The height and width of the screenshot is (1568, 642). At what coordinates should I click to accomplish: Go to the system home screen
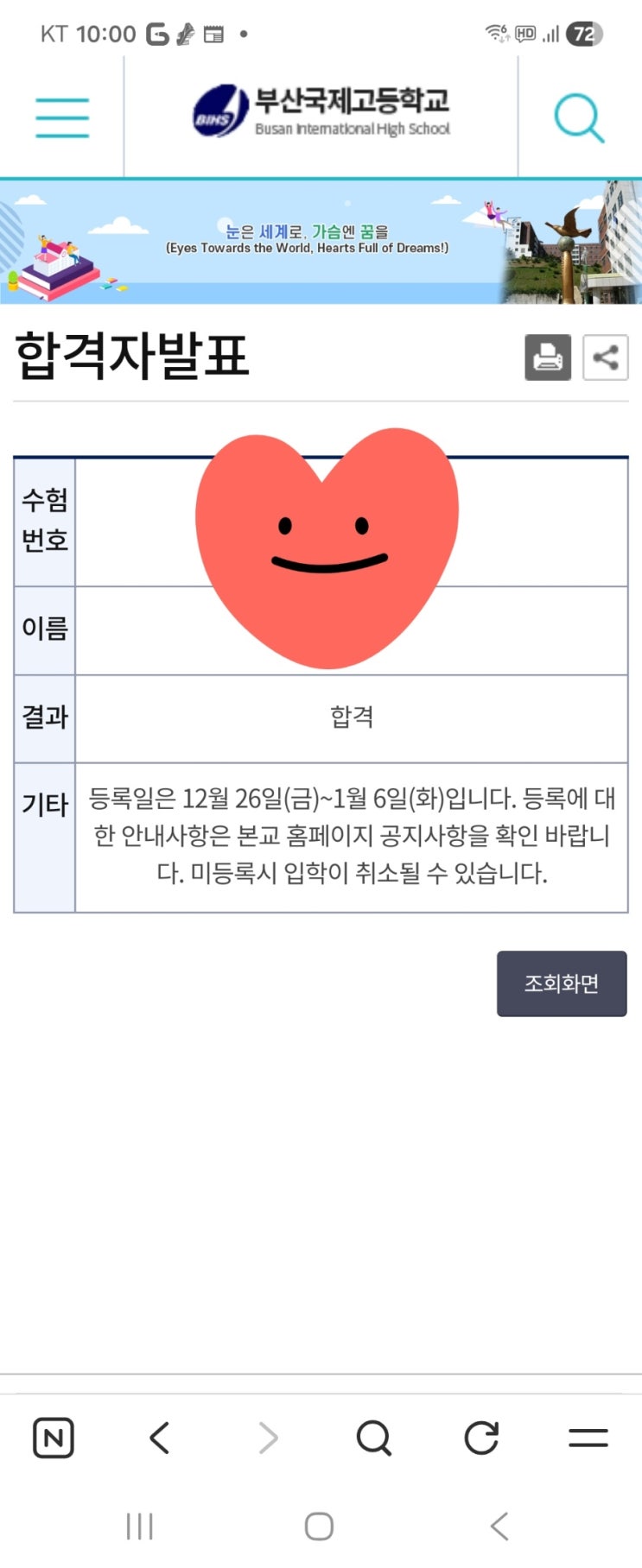319,1526
